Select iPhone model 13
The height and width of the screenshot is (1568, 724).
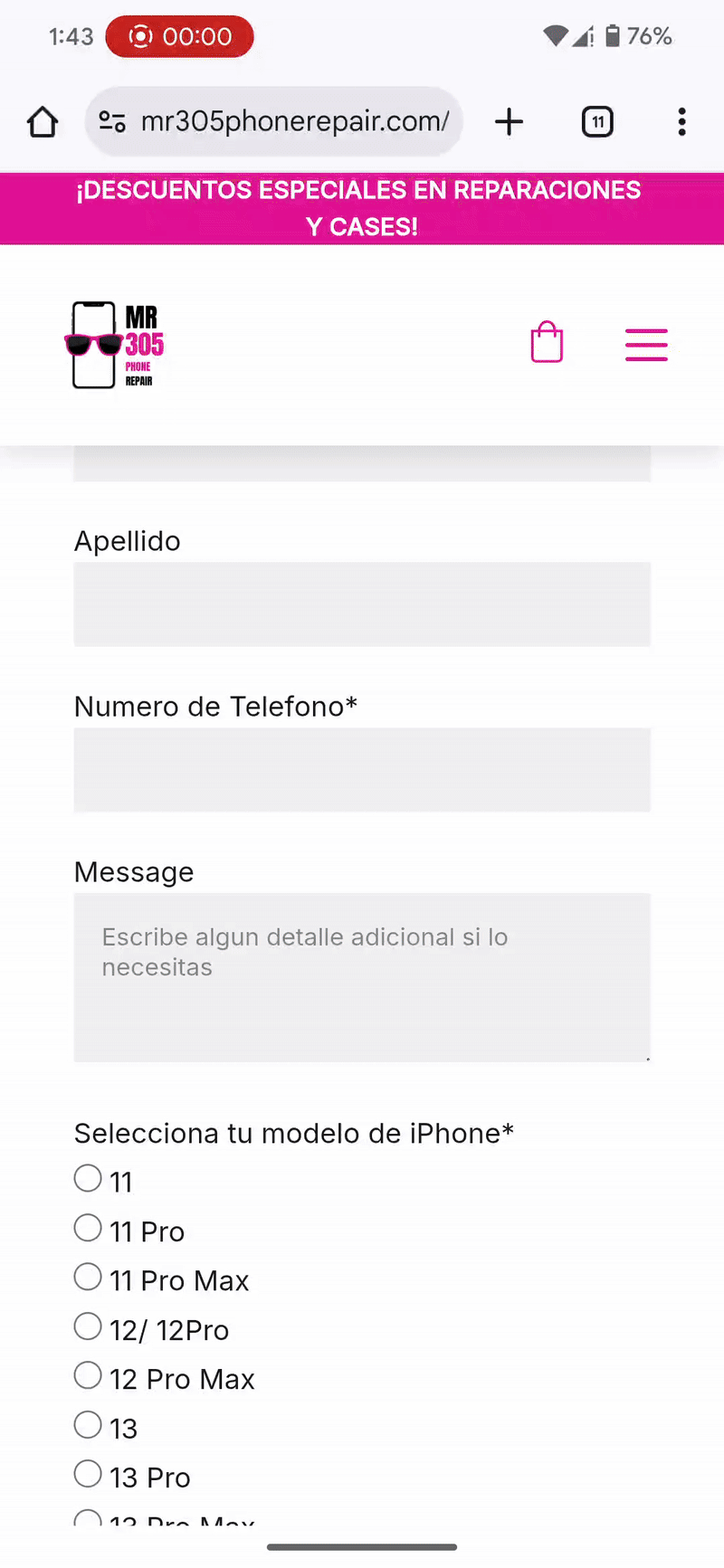click(88, 1425)
